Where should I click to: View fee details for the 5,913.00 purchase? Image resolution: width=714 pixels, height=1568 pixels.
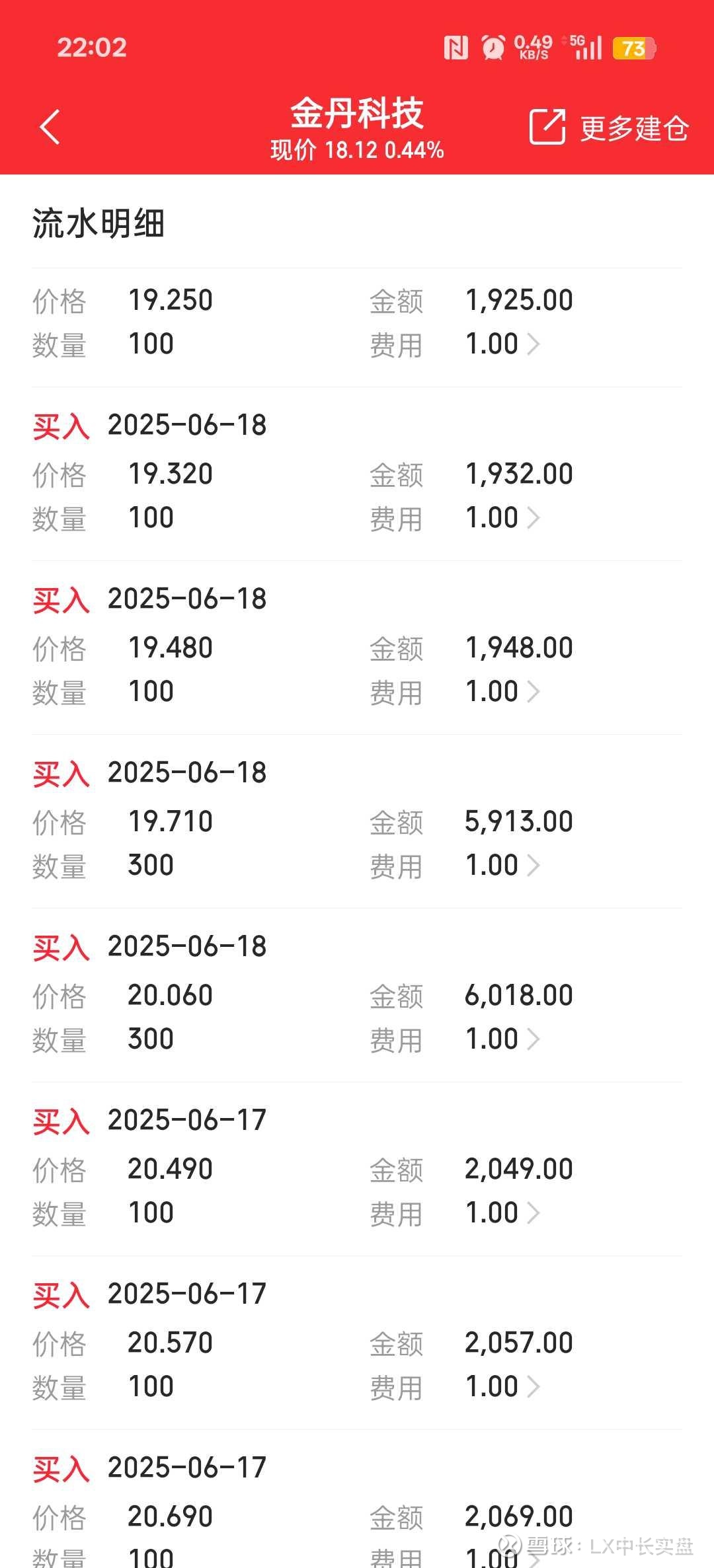[533, 866]
